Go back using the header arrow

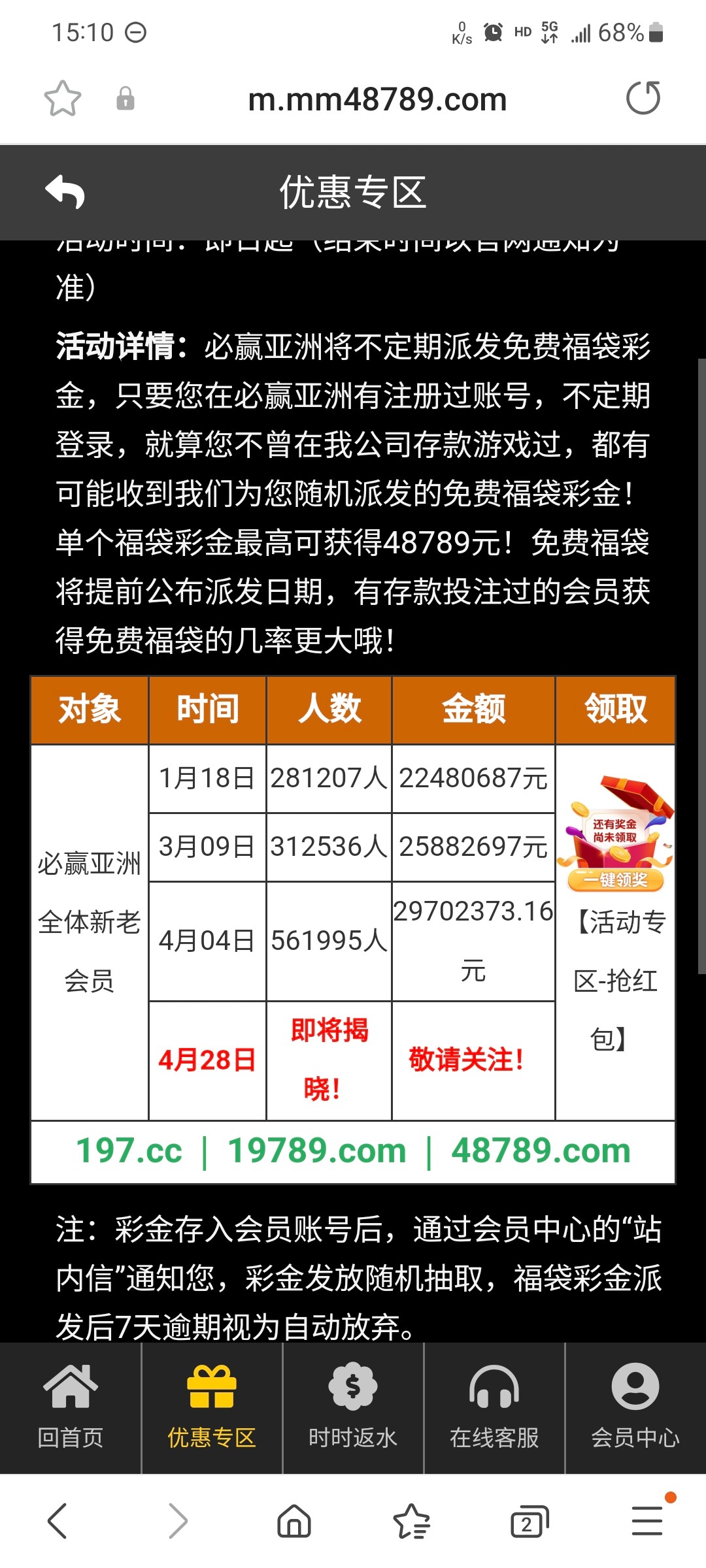pyautogui.click(x=65, y=192)
